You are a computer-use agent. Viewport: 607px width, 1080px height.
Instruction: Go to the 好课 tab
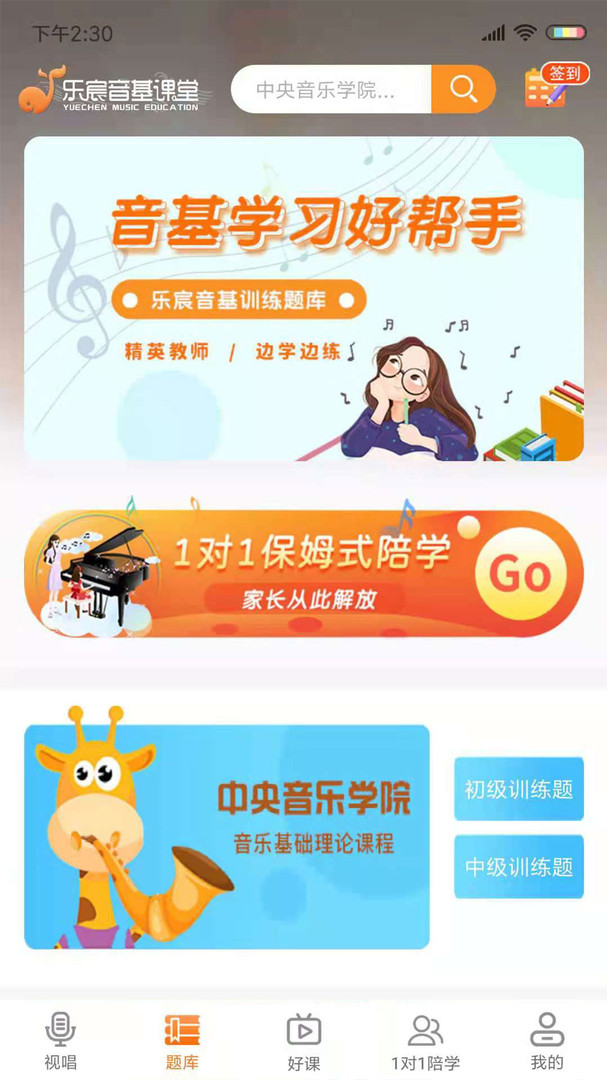pyautogui.click(x=304, y=1041)
